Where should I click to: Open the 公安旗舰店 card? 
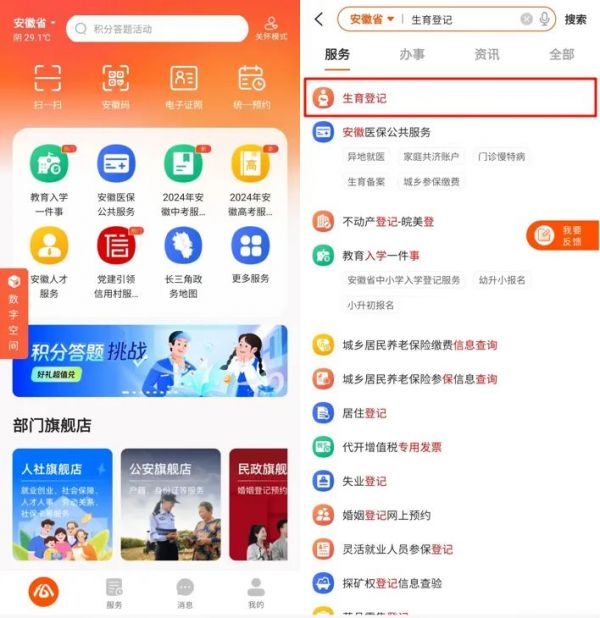170,504
